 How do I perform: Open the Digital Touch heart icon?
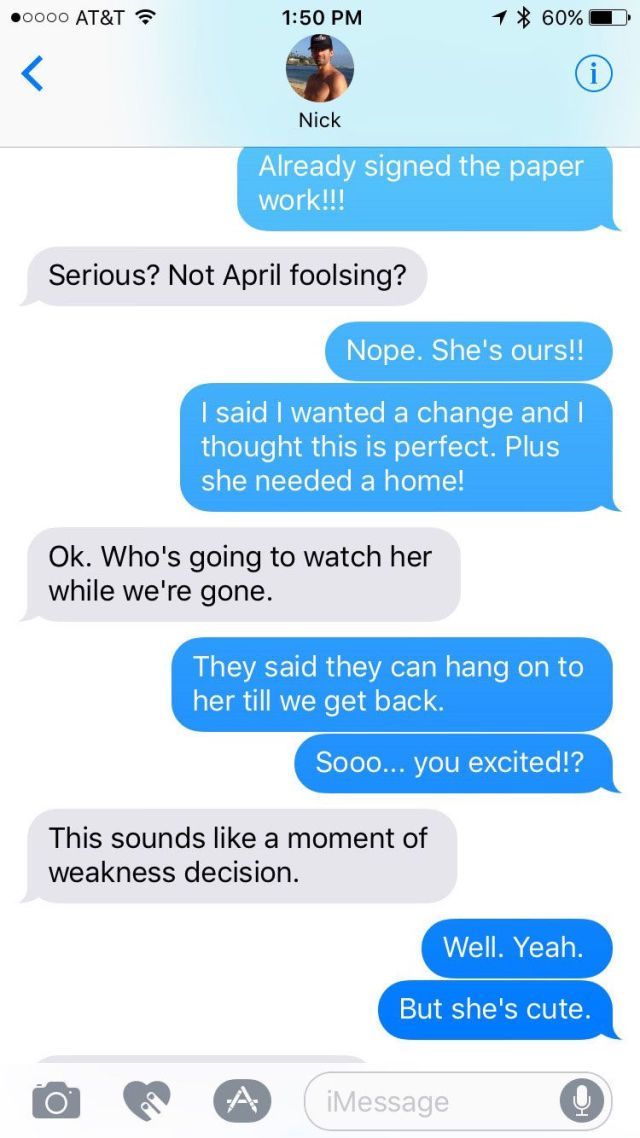tap(147, 1101)
